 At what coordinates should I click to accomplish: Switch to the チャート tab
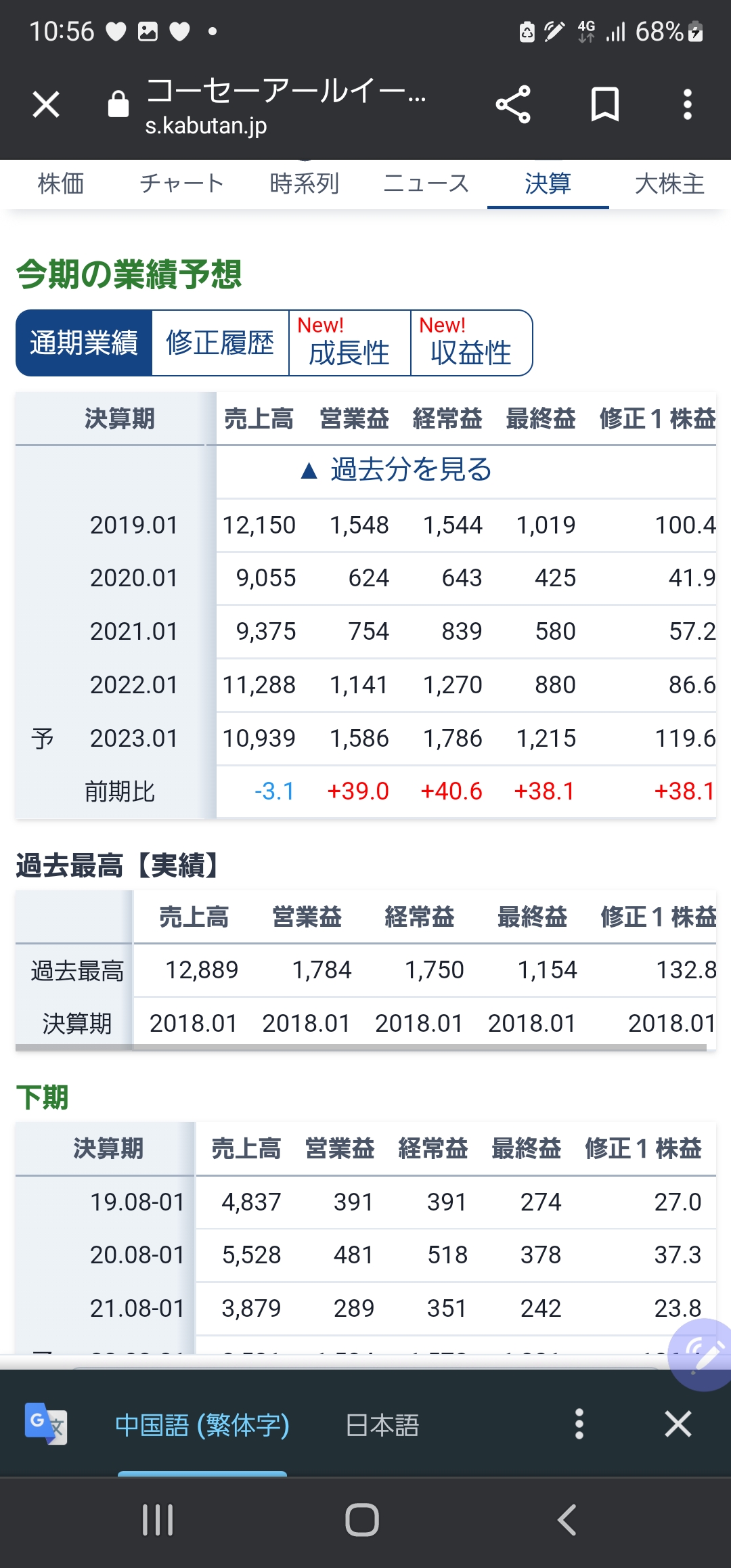pos(183,183)
